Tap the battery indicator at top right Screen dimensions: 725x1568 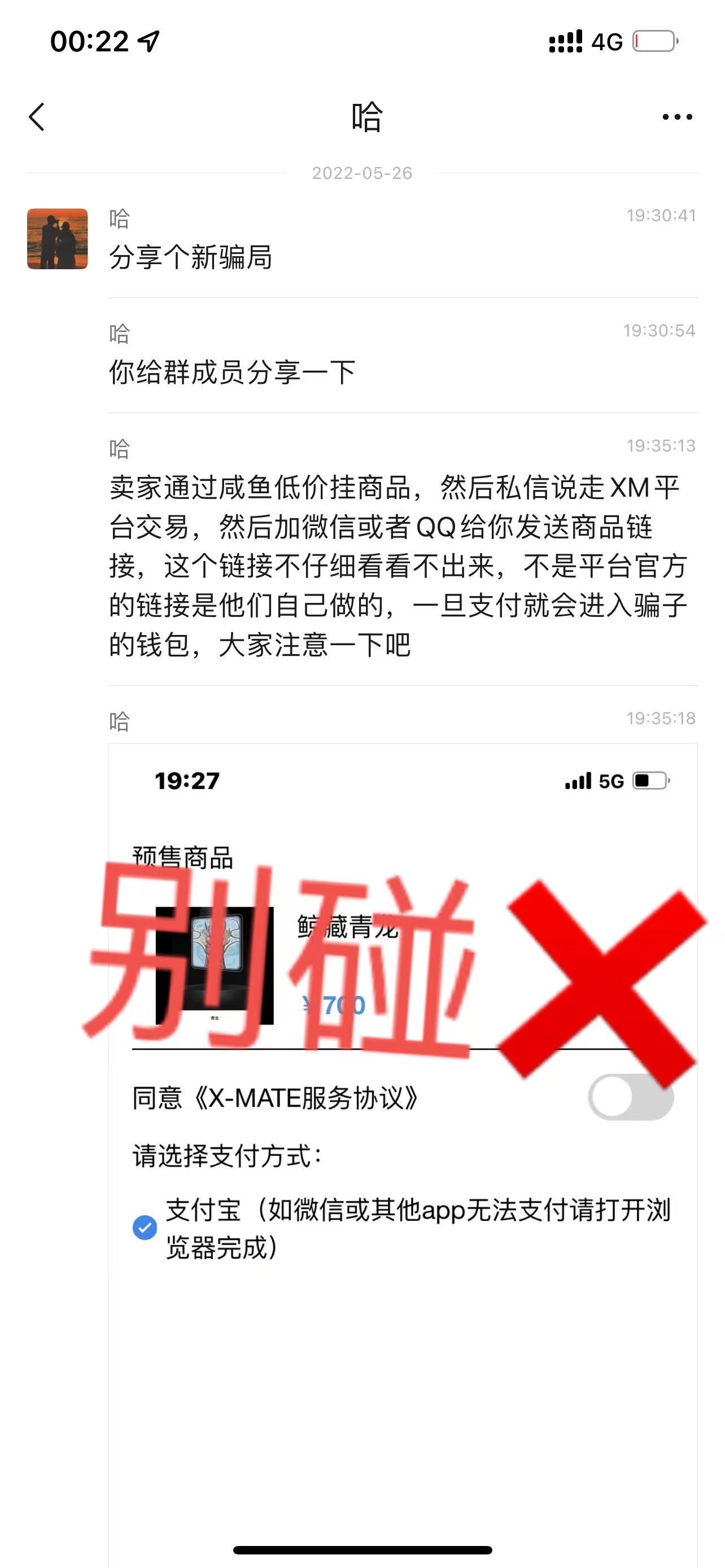click(654, 40)
